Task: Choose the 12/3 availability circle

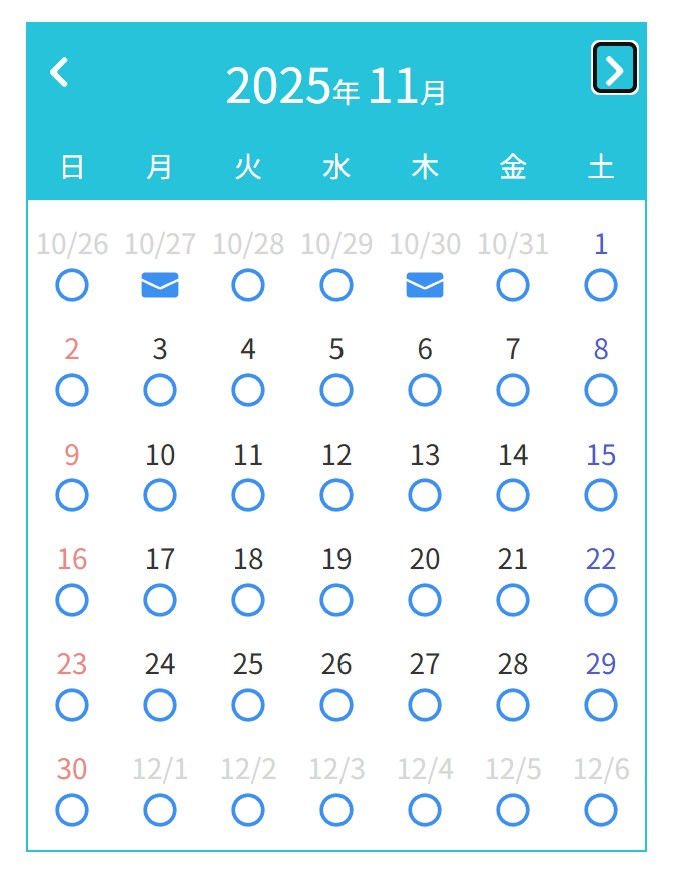Action: [337, 810]
